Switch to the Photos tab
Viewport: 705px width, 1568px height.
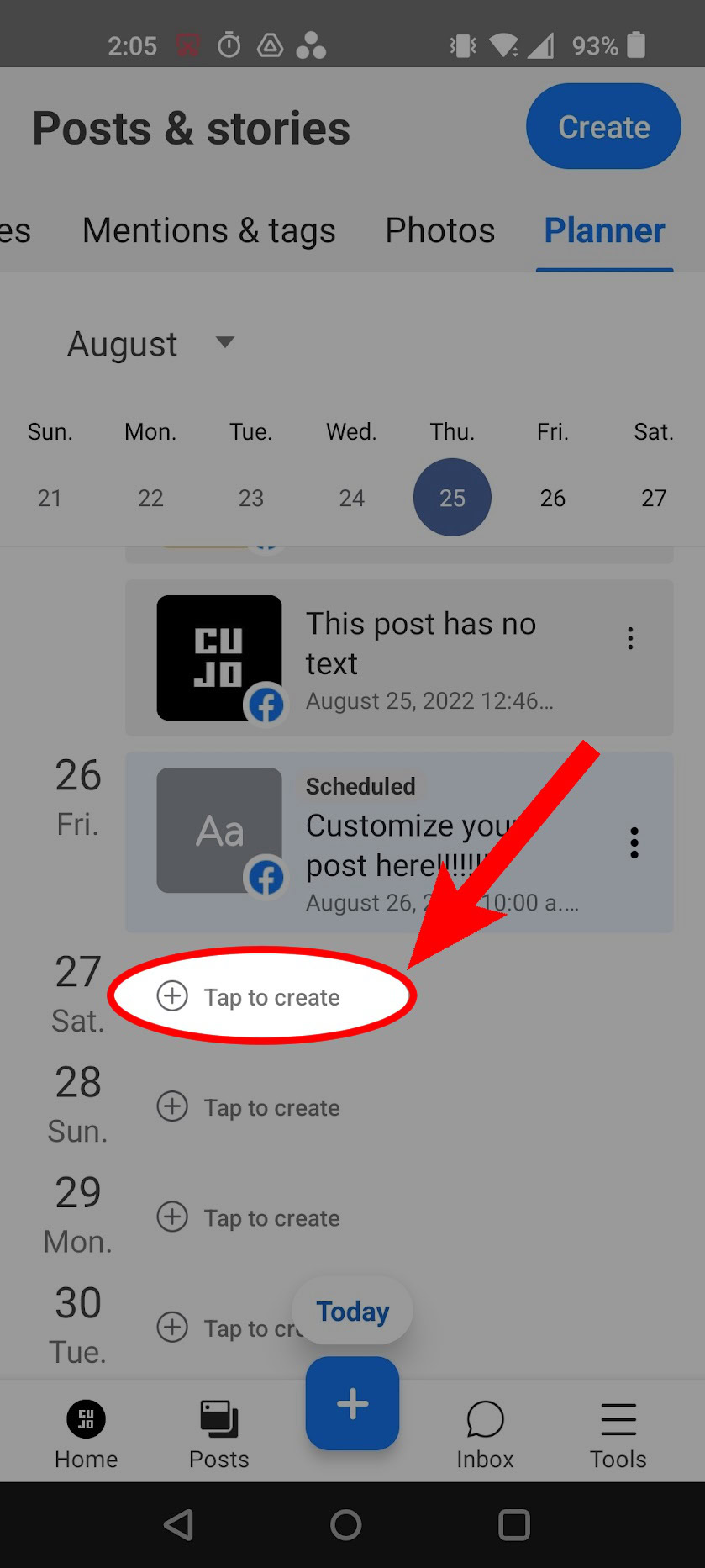pyautogui.click(x=439, y=230)
